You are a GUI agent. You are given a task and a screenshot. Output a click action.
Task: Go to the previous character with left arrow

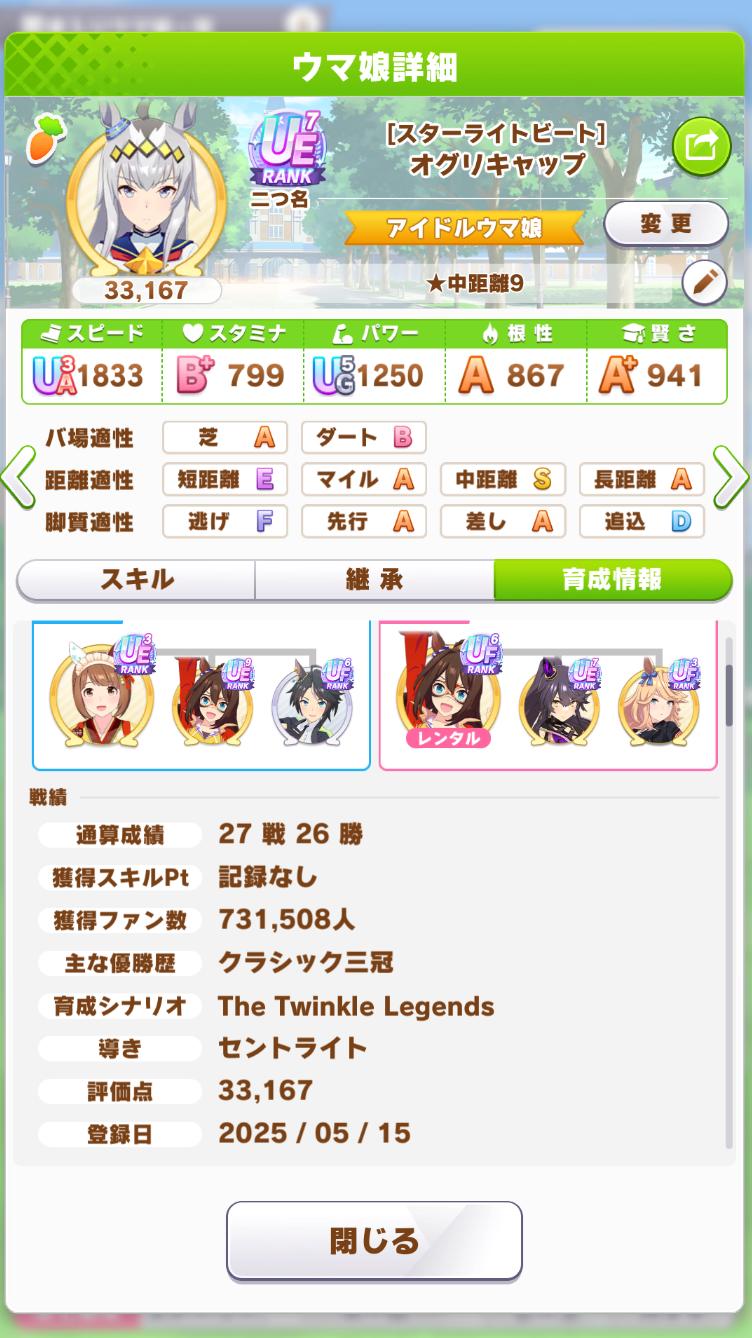click(x=18, y=479)
